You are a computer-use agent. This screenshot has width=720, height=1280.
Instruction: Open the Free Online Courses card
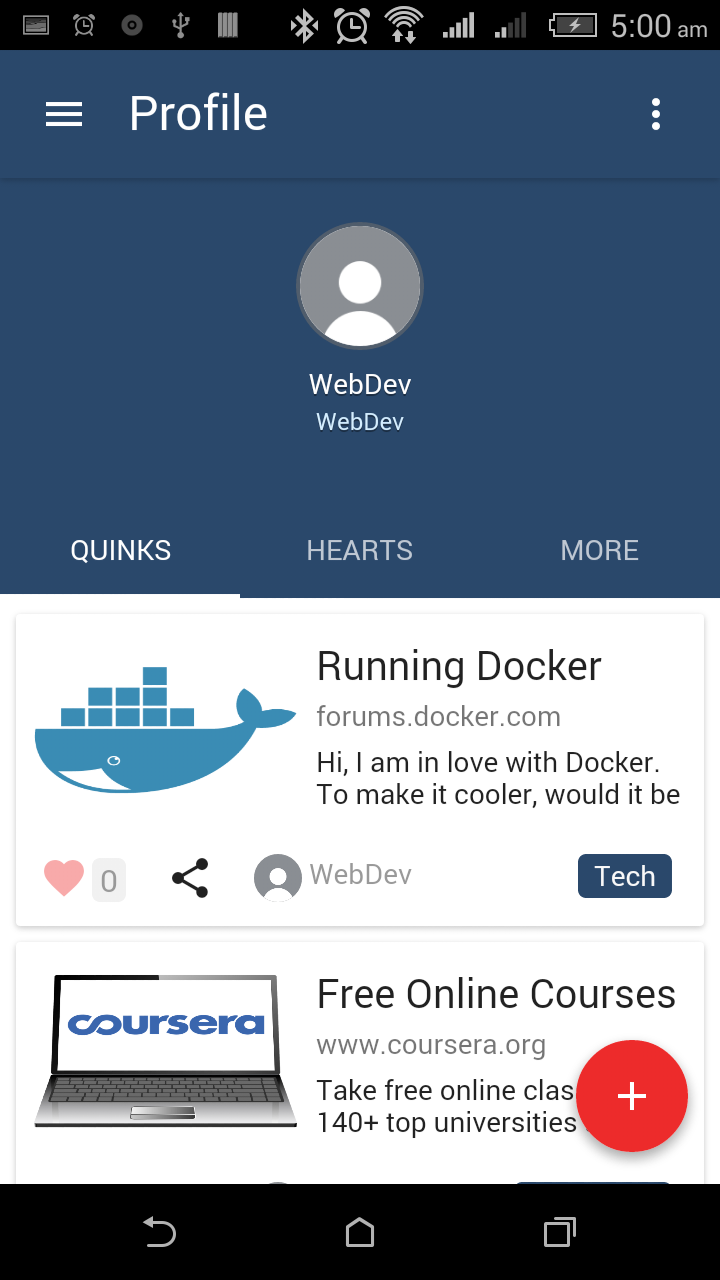(x=360, y=1063)
